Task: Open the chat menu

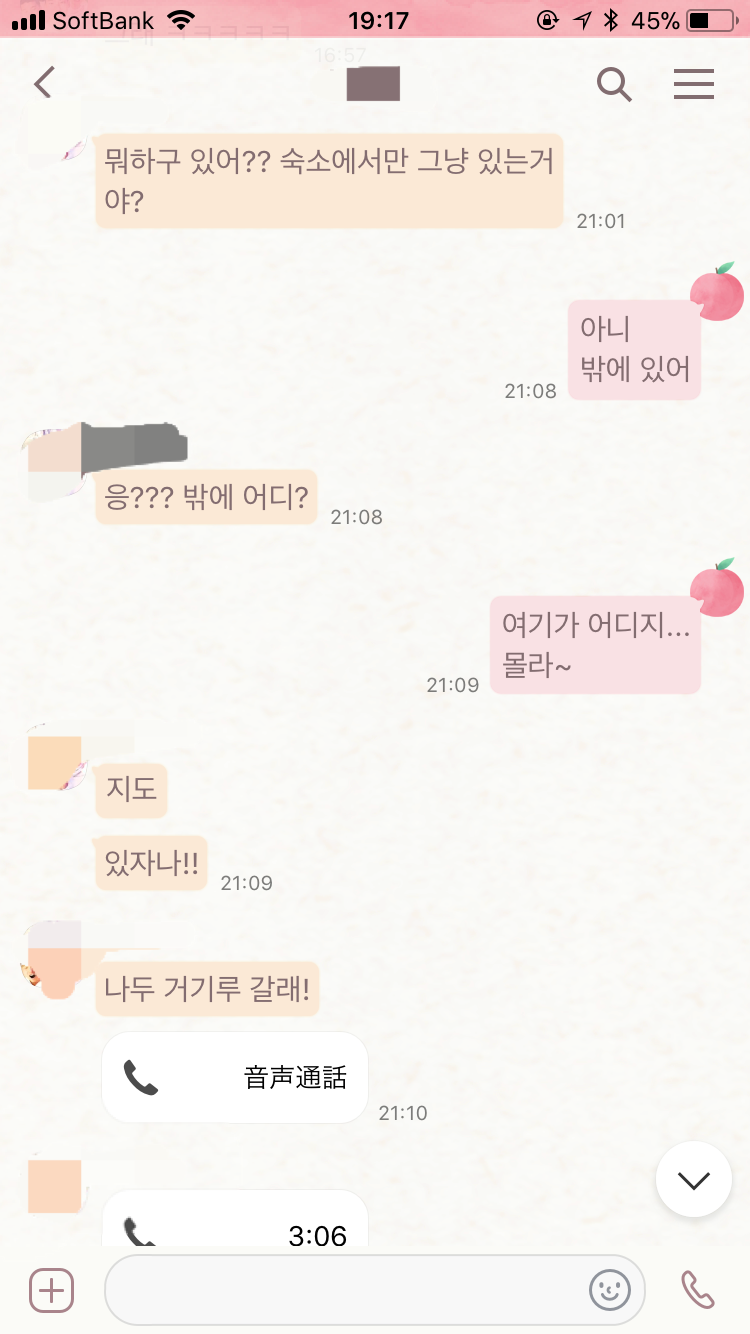Action: (693, 84)
